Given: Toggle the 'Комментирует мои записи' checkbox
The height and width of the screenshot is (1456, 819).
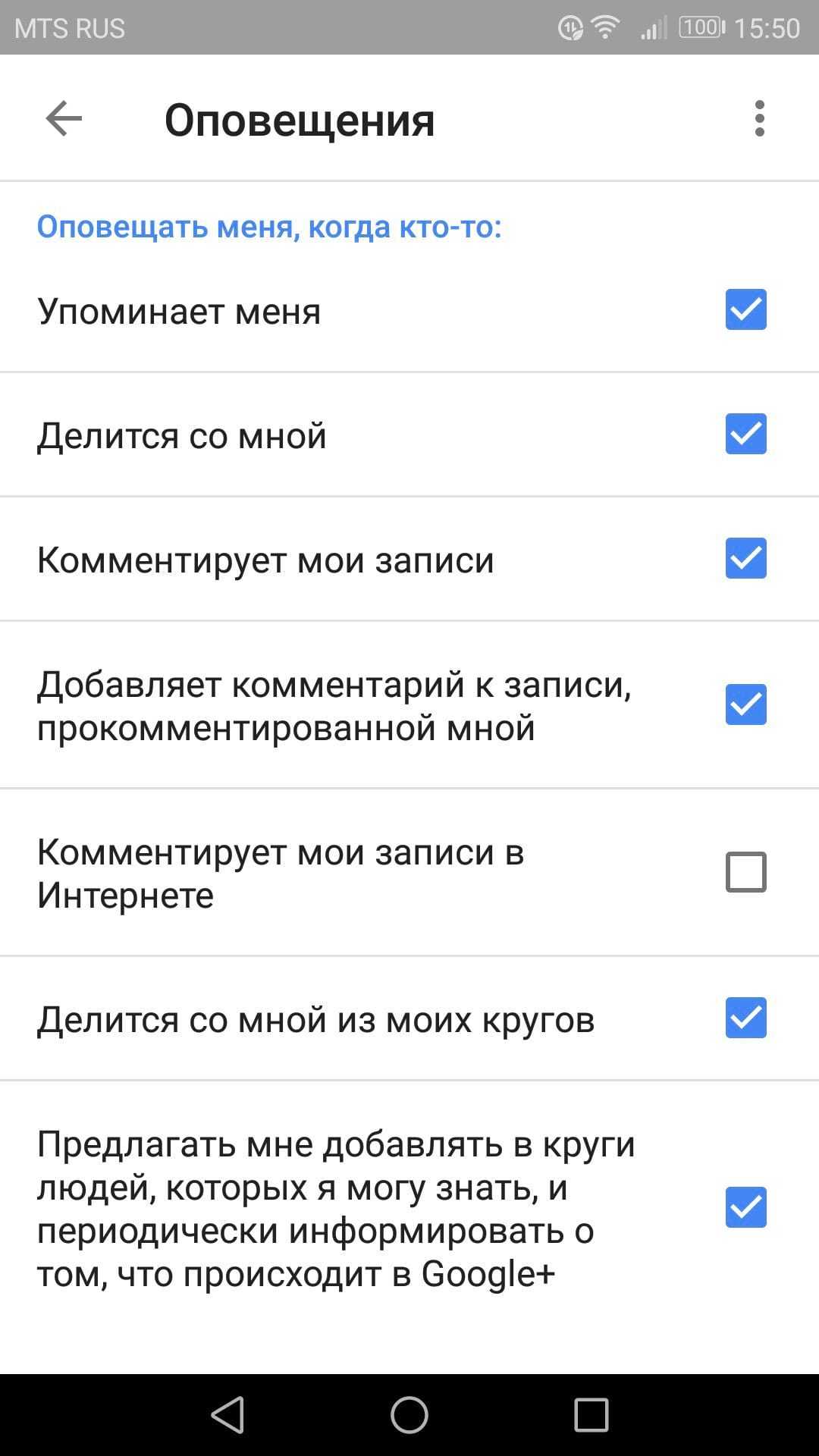Looking at the screenshot, I should click(x=745, y=558).
